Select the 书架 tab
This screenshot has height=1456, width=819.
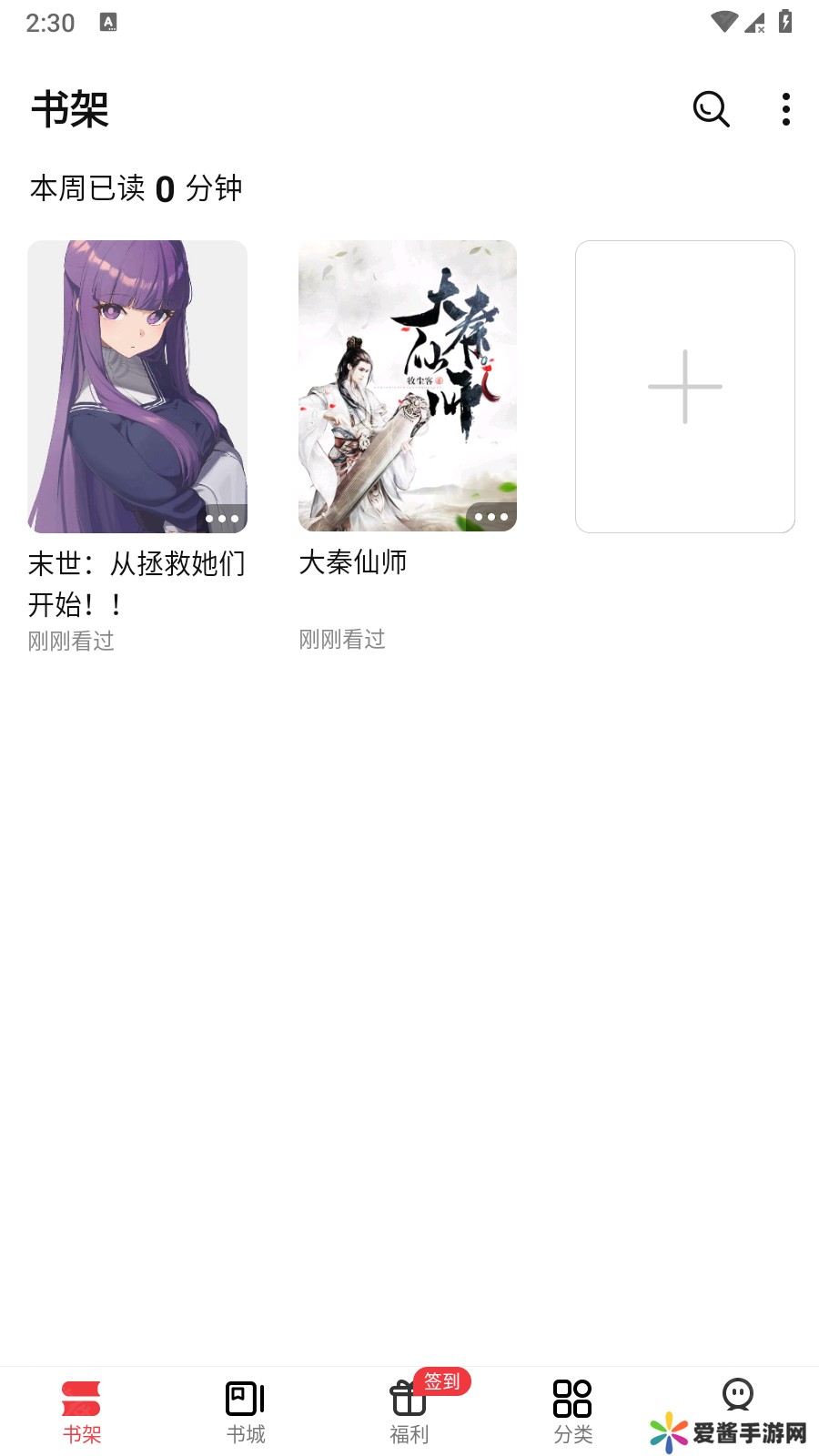pos(81,1411)
